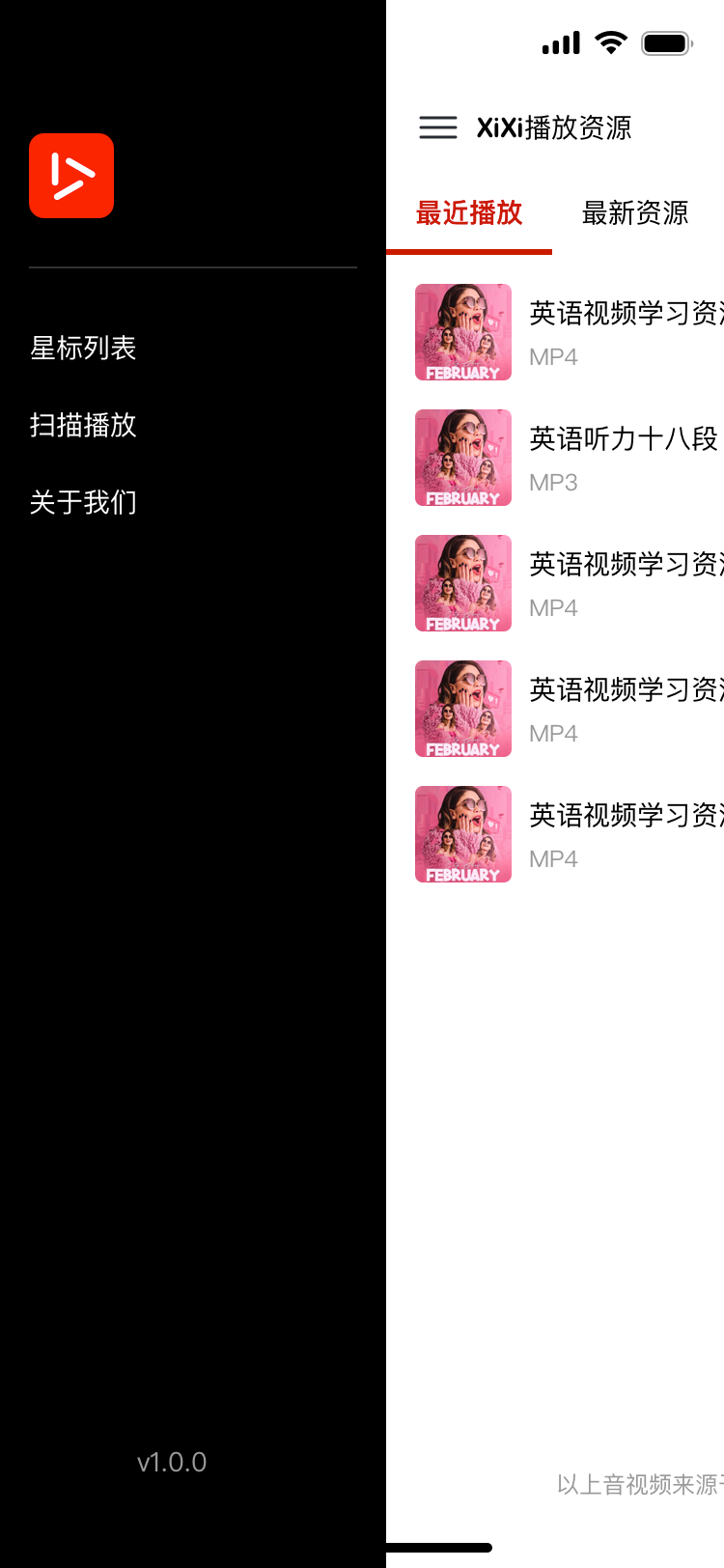Open the 关于我们 page

pyautogui.click(x=83, y=502)
